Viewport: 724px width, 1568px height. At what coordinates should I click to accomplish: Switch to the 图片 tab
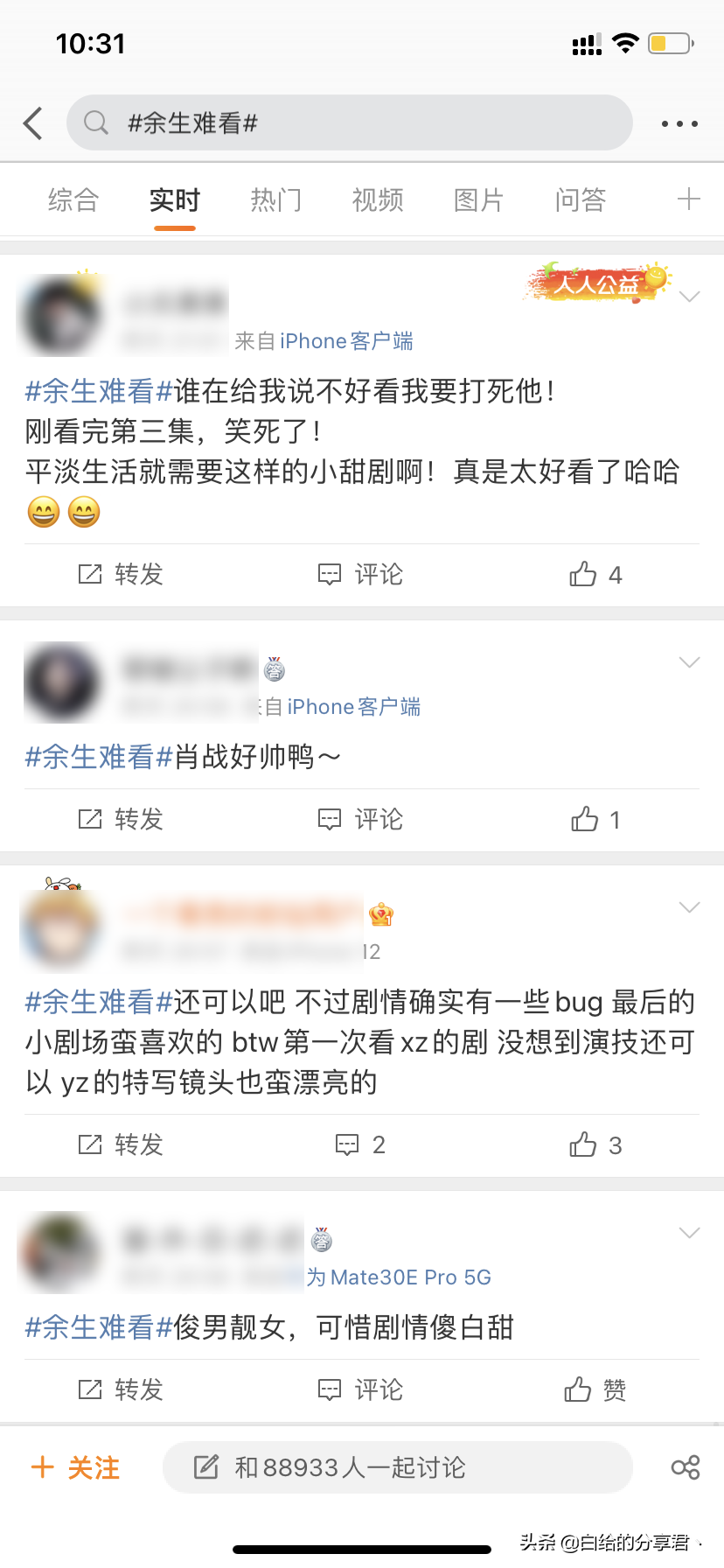tap(478, 200)
